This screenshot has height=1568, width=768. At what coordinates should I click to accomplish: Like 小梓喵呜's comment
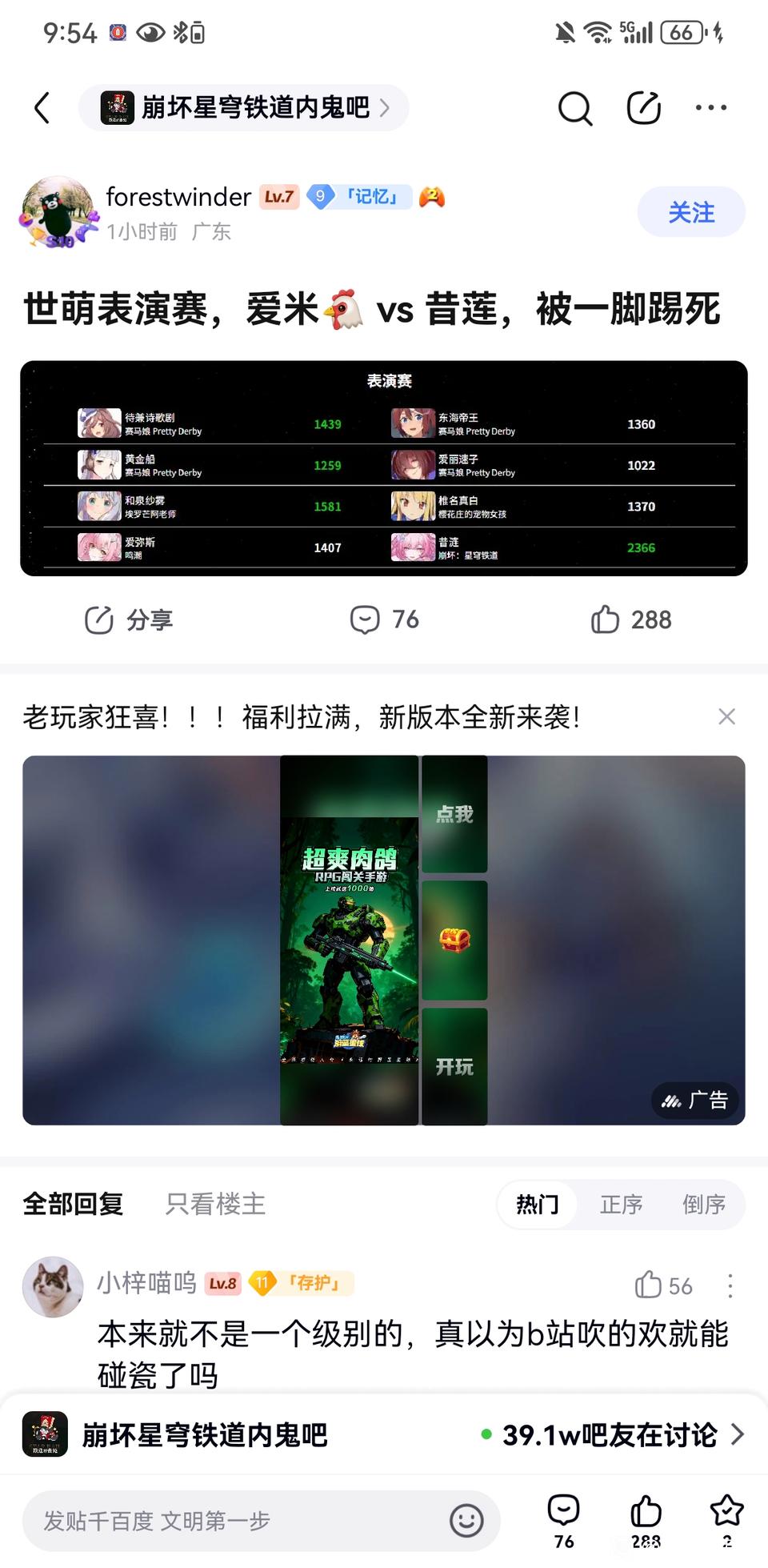click(x=663, y=1285)
